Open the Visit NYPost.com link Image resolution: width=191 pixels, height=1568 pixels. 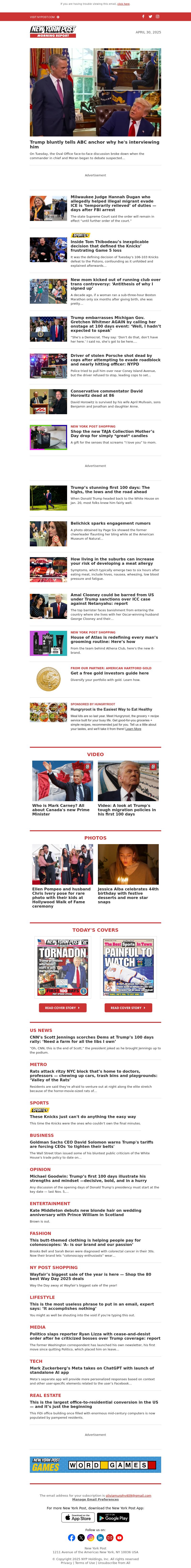pos(42,17)
